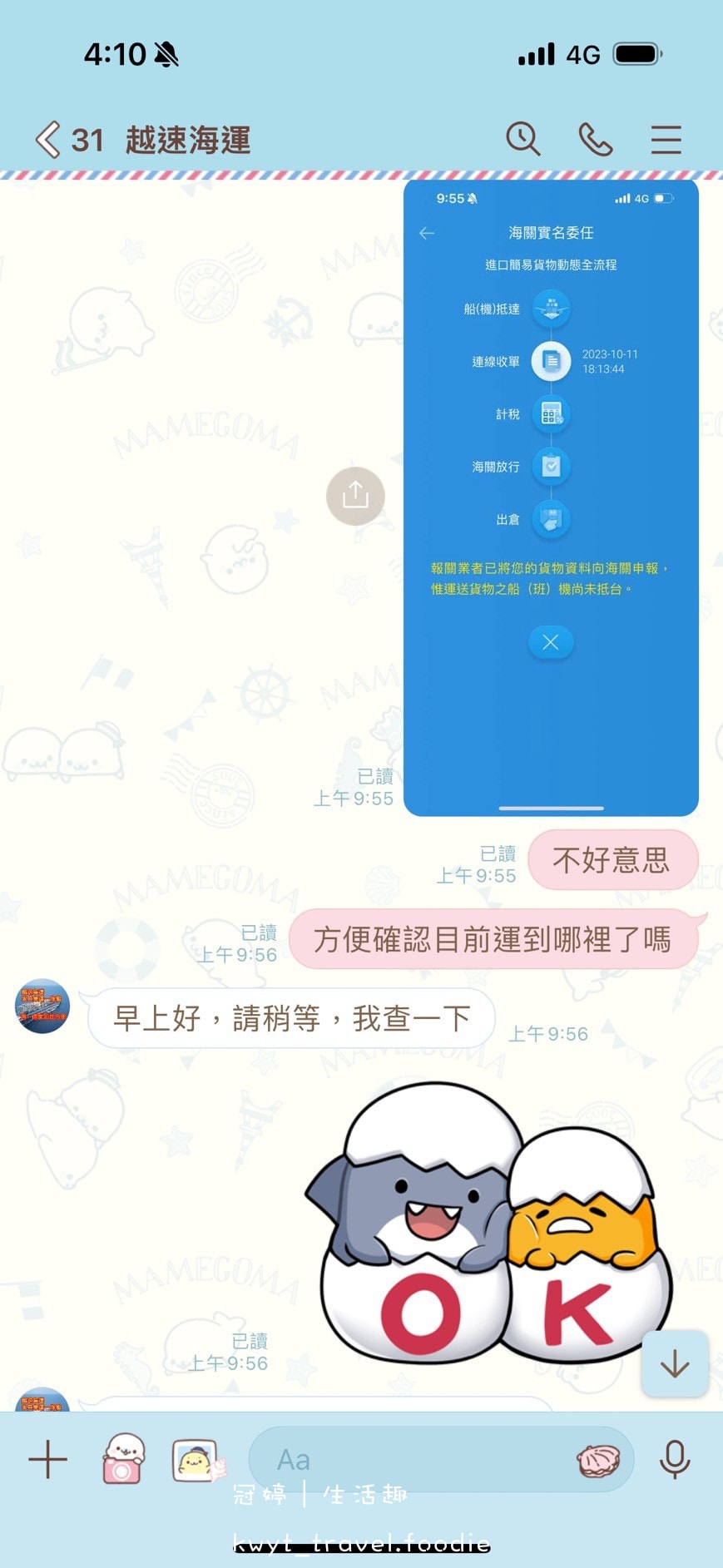Search within the 越速海運 chat
The width and height of the screenshot is (723, 1568).
tap(523, 139)
